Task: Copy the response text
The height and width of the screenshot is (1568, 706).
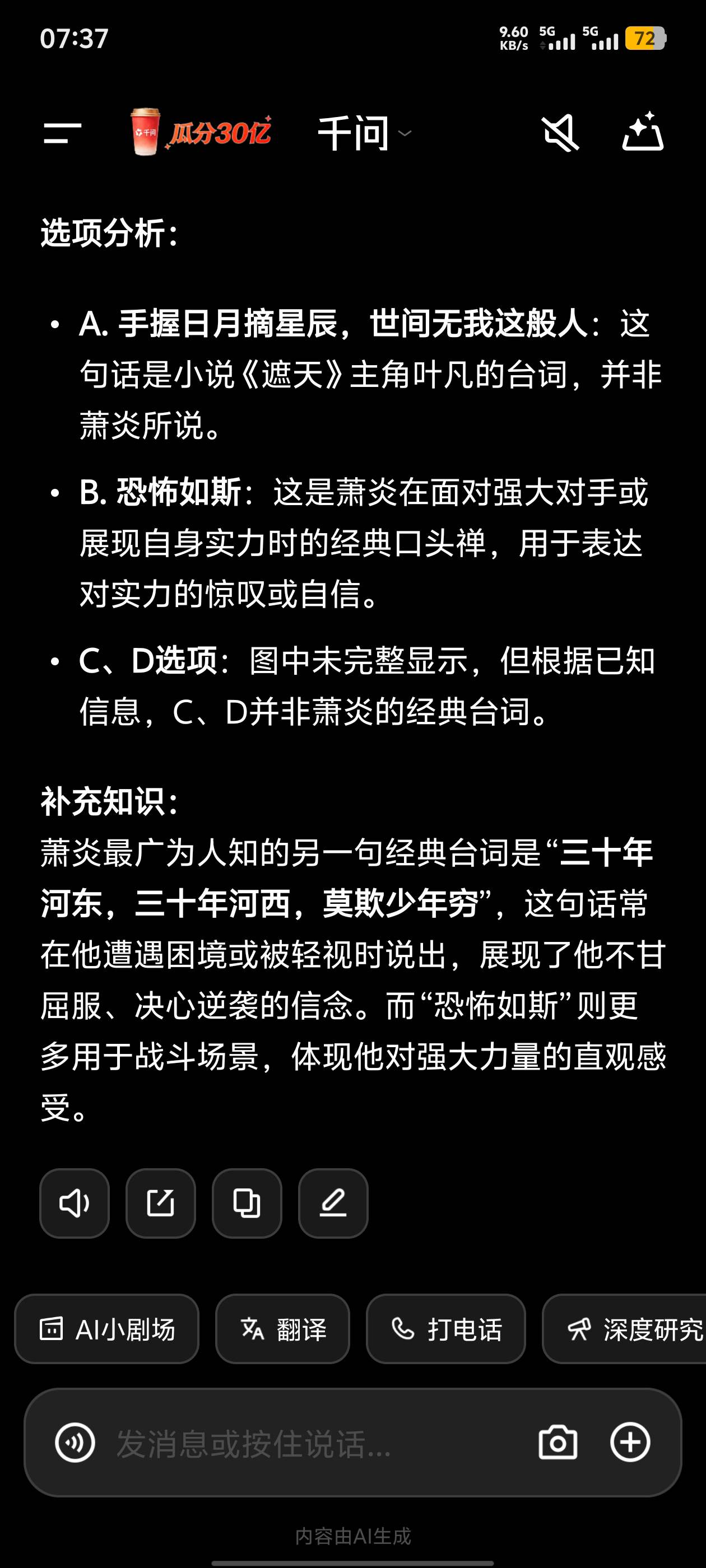Action: point(247,1203)
